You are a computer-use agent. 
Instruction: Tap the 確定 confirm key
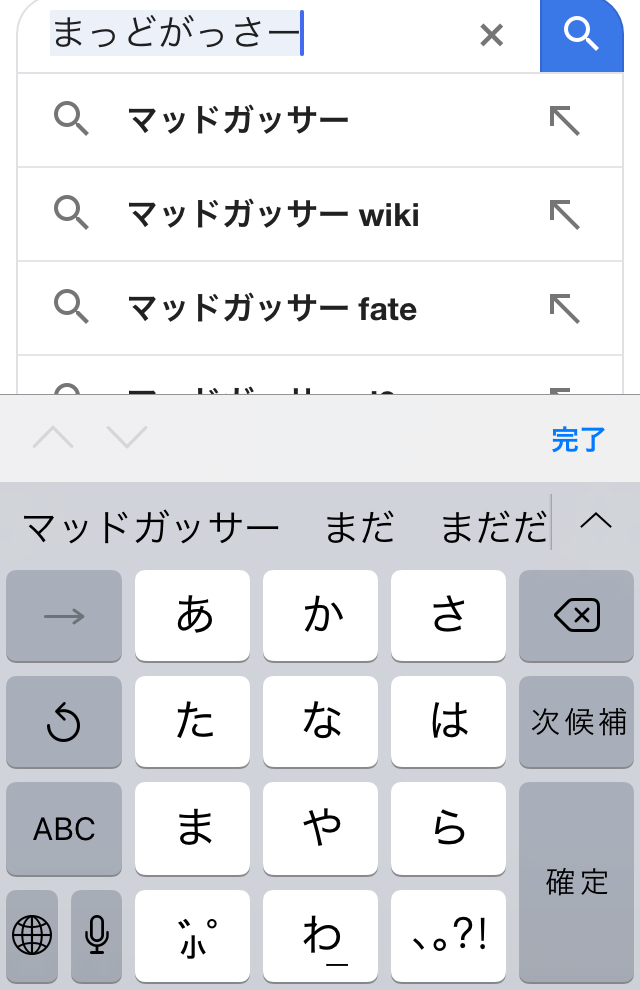(576, 882)
